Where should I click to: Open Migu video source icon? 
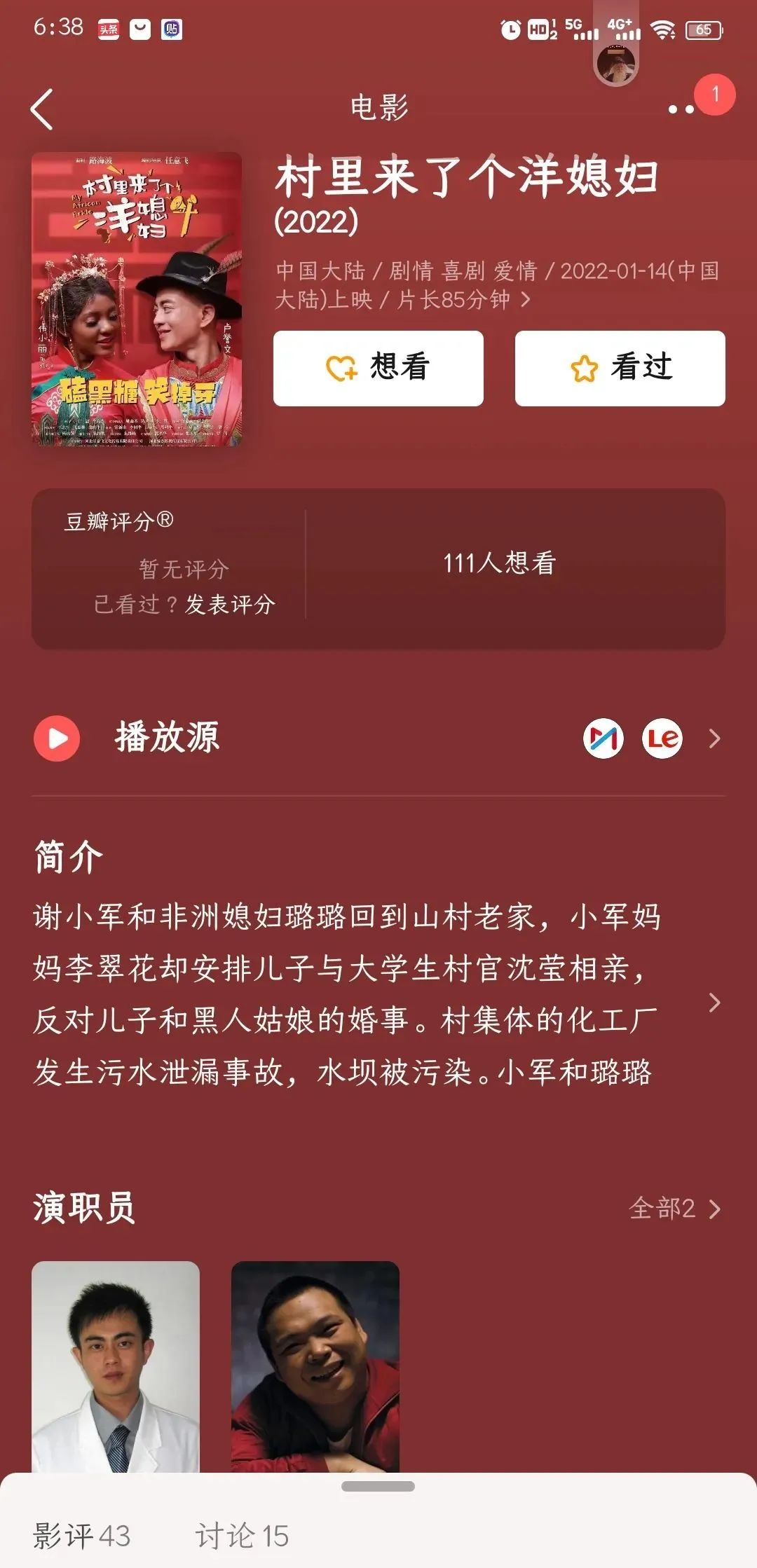click(x=603, y=738)
